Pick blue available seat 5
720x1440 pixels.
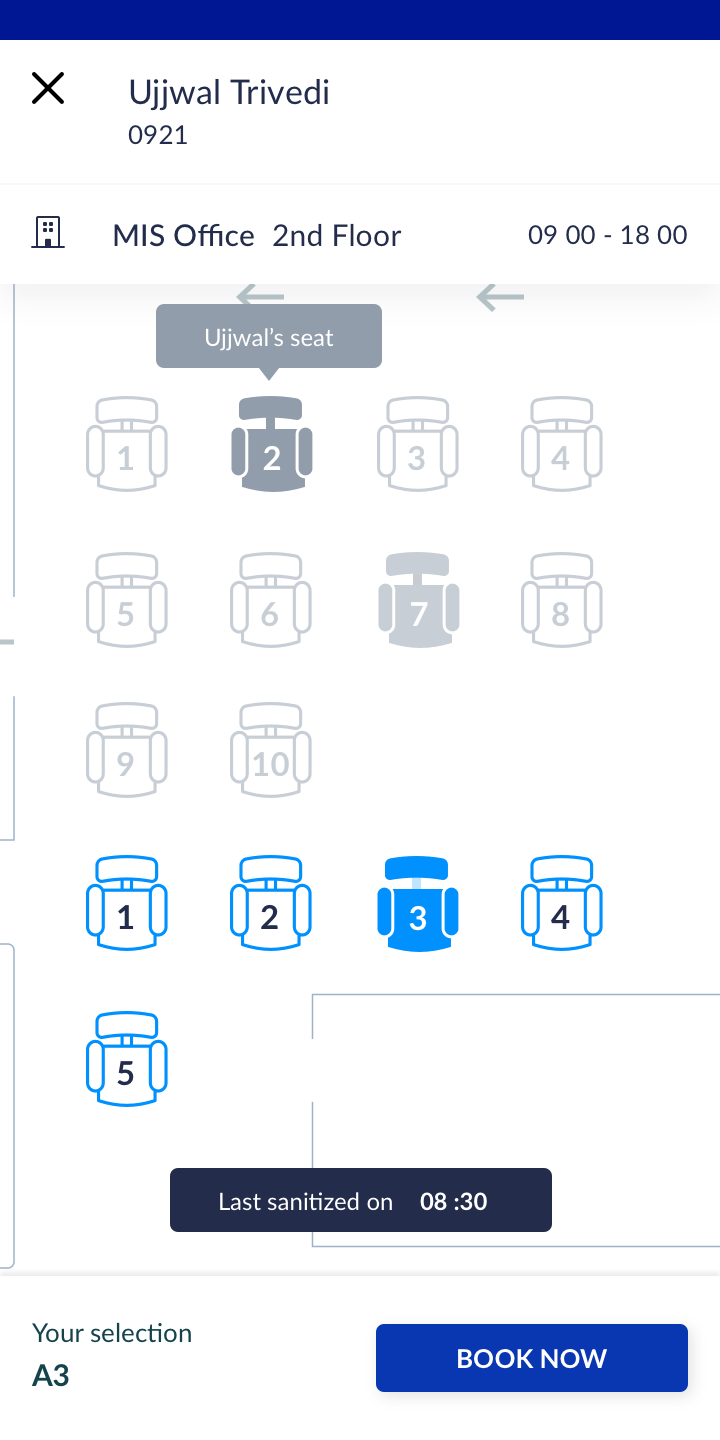tap(126, 1059)
